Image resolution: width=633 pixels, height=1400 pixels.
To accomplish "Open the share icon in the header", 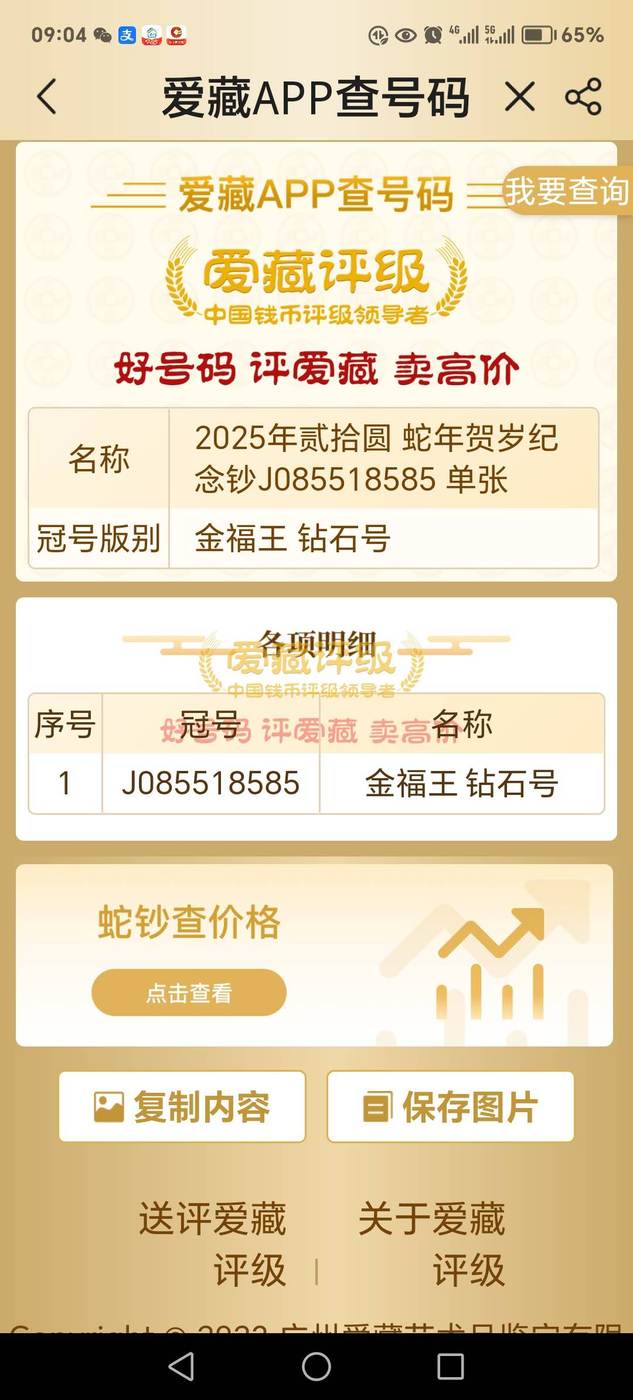I will (x=583, y=97).
